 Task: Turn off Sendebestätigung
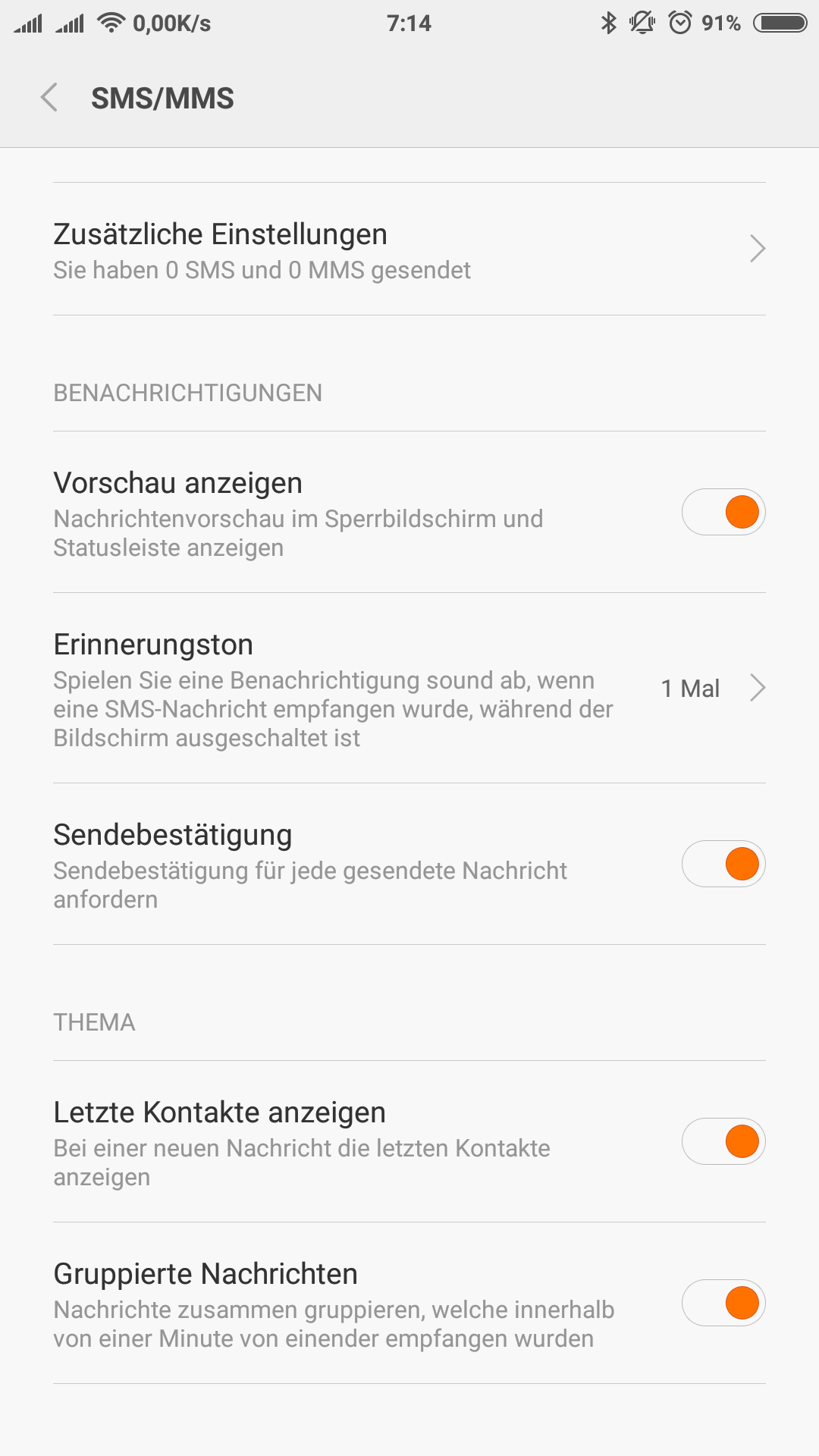tap(723, 864)
